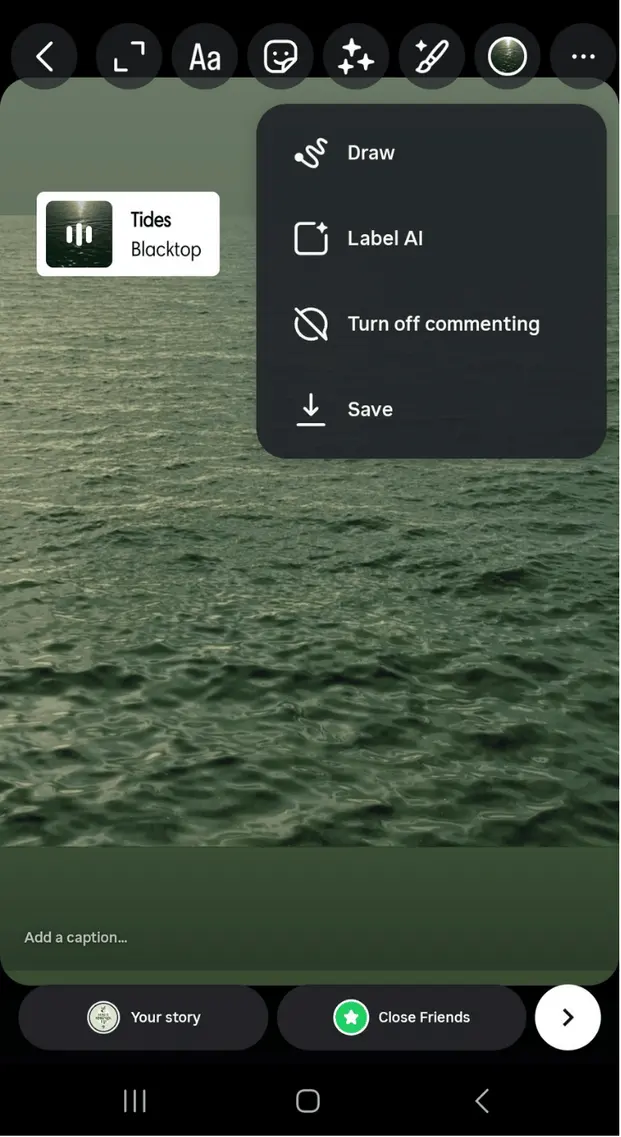Tap the Tides by Blacktop music sticker
Viewport: 621px width, 1137px height.
click(128, 234)
